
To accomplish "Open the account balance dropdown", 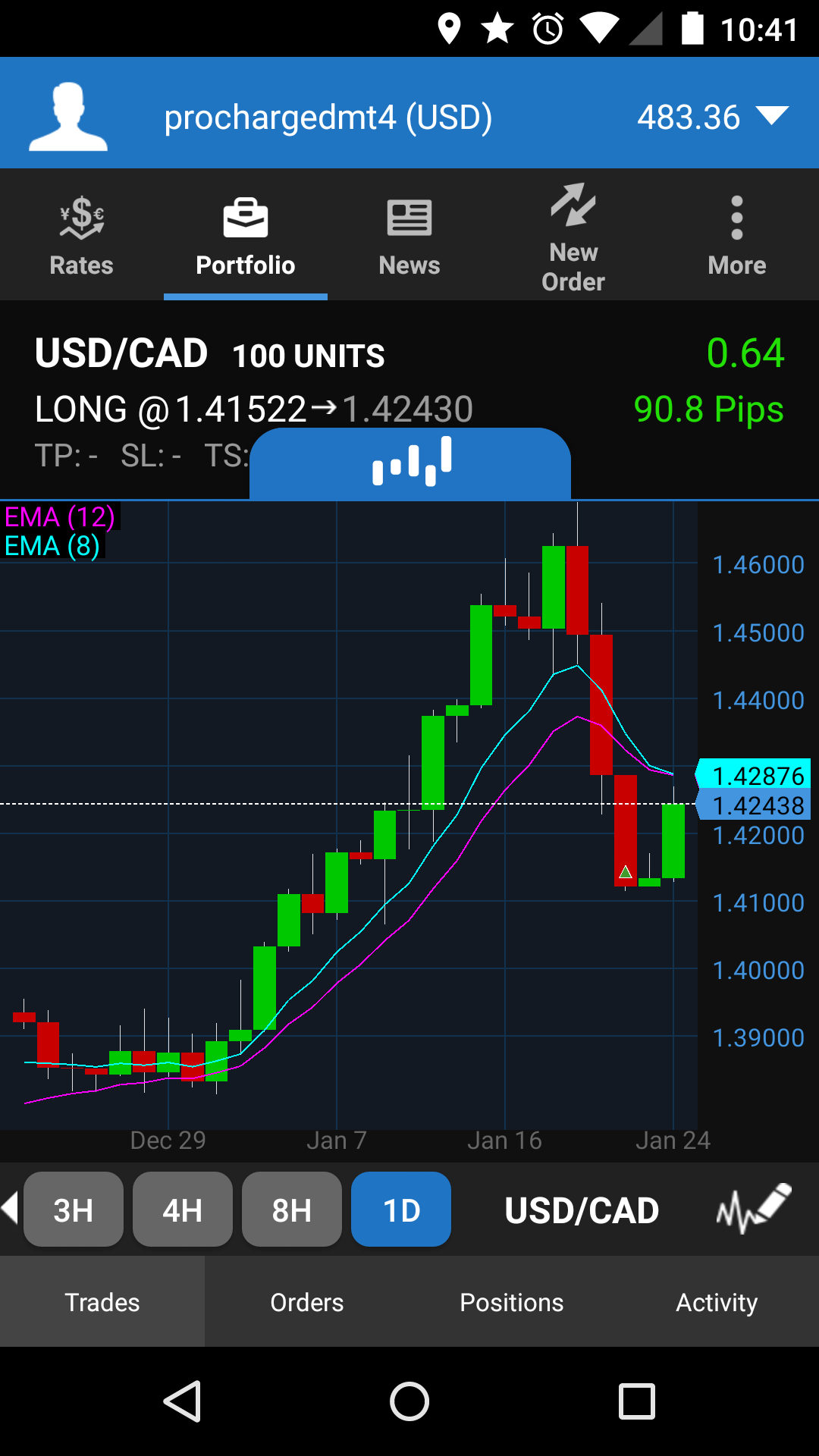I will click(772, 116).
